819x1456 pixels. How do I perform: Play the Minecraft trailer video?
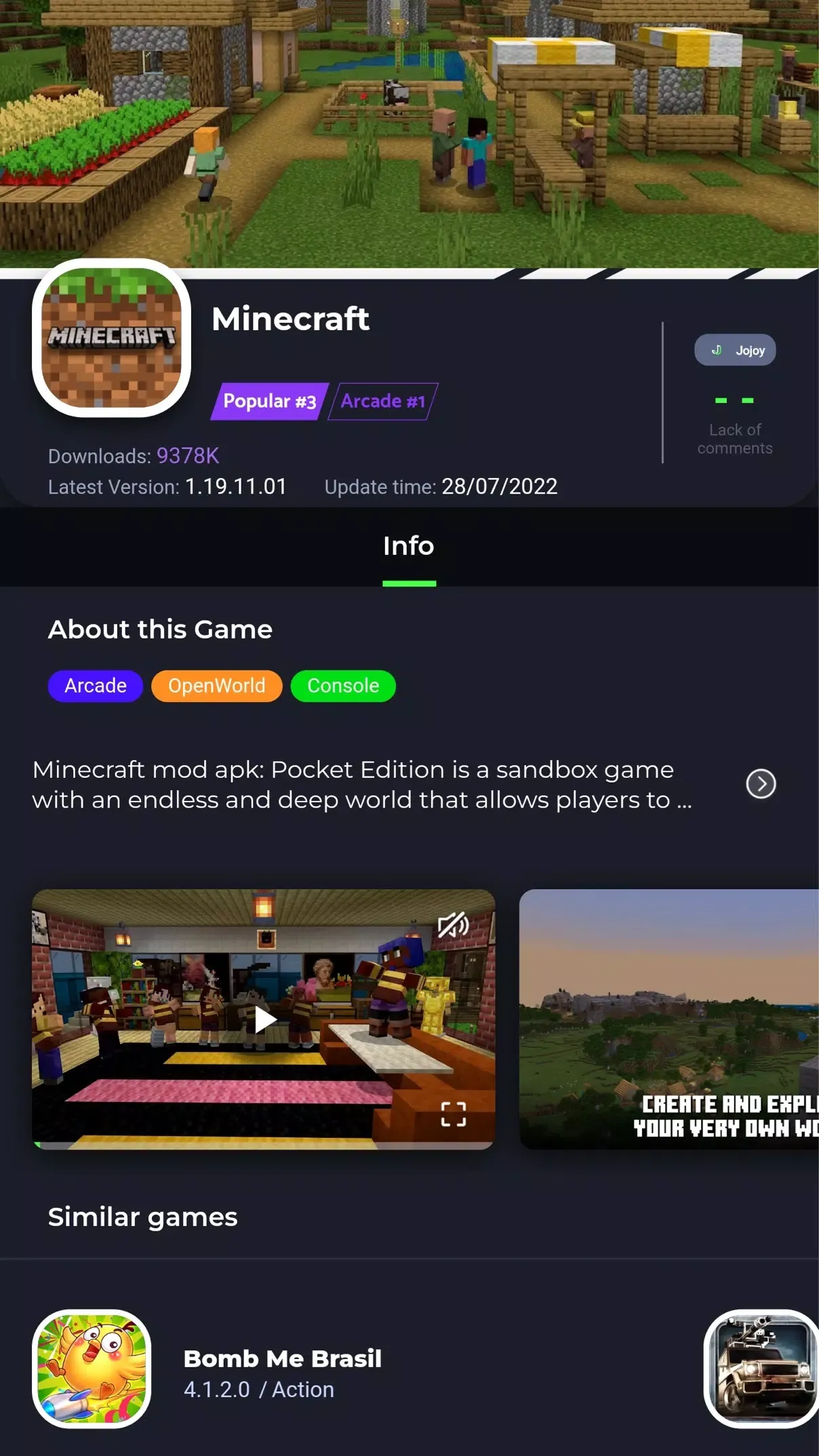(x=264, y=1019)
